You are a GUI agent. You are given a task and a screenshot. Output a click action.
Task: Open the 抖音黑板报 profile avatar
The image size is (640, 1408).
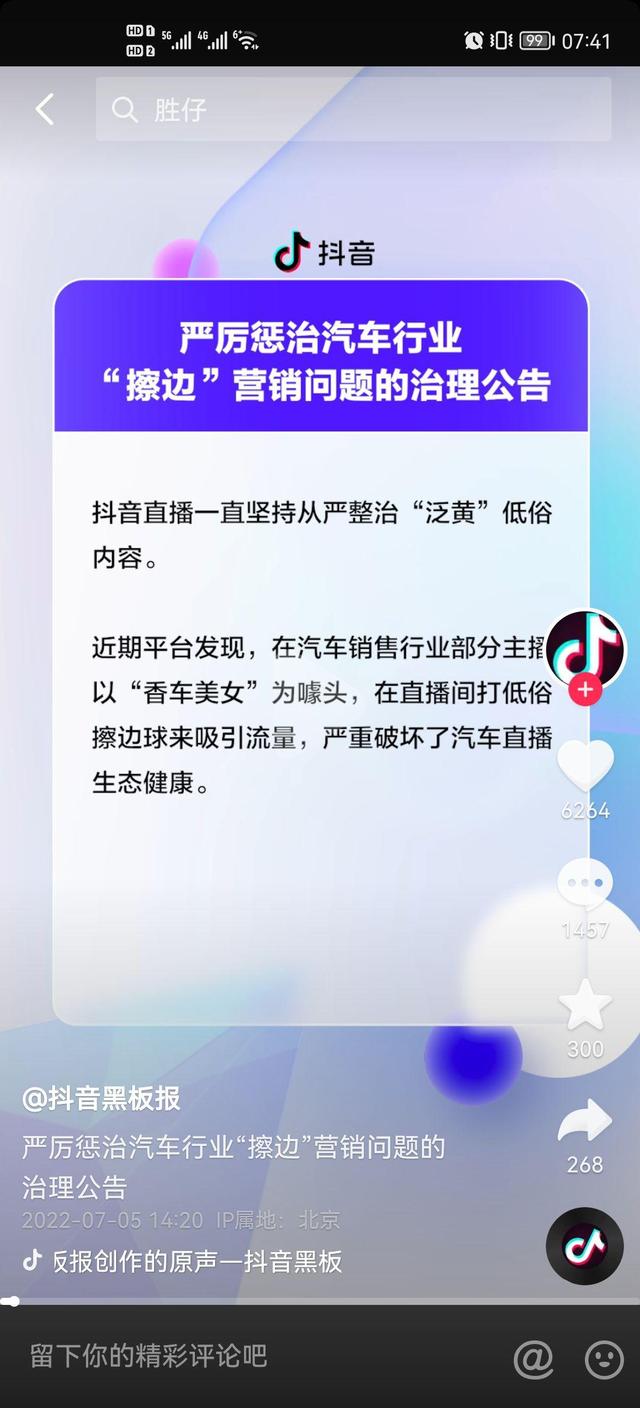click(x=585, y=647)
